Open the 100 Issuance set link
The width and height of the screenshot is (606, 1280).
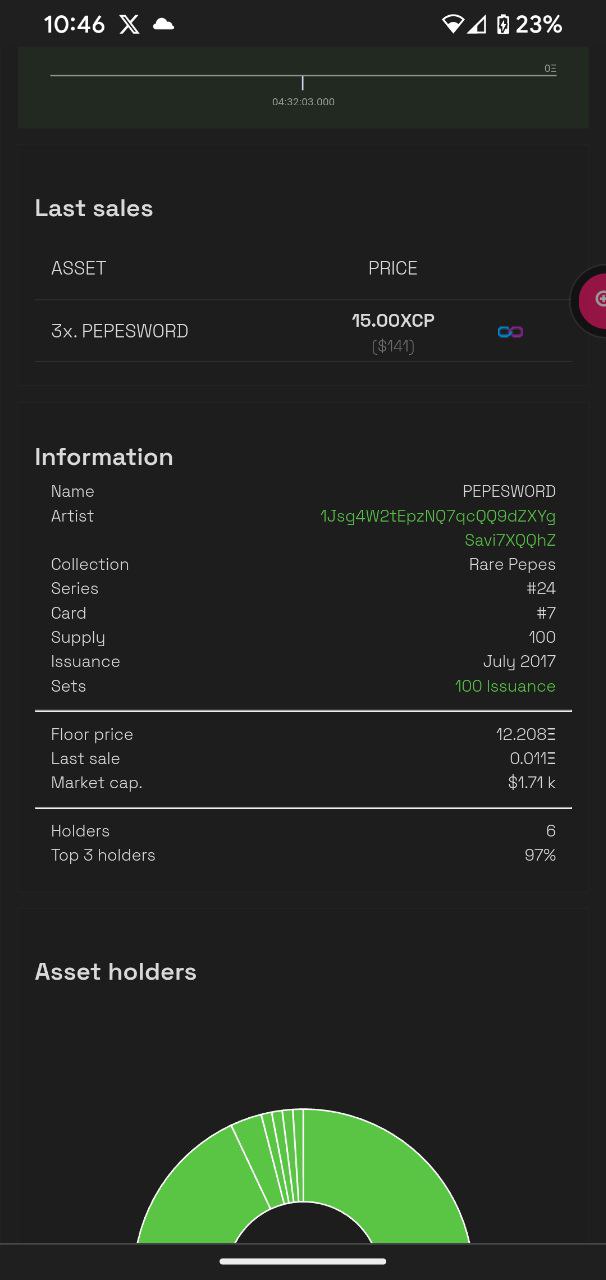coord(505,686)
